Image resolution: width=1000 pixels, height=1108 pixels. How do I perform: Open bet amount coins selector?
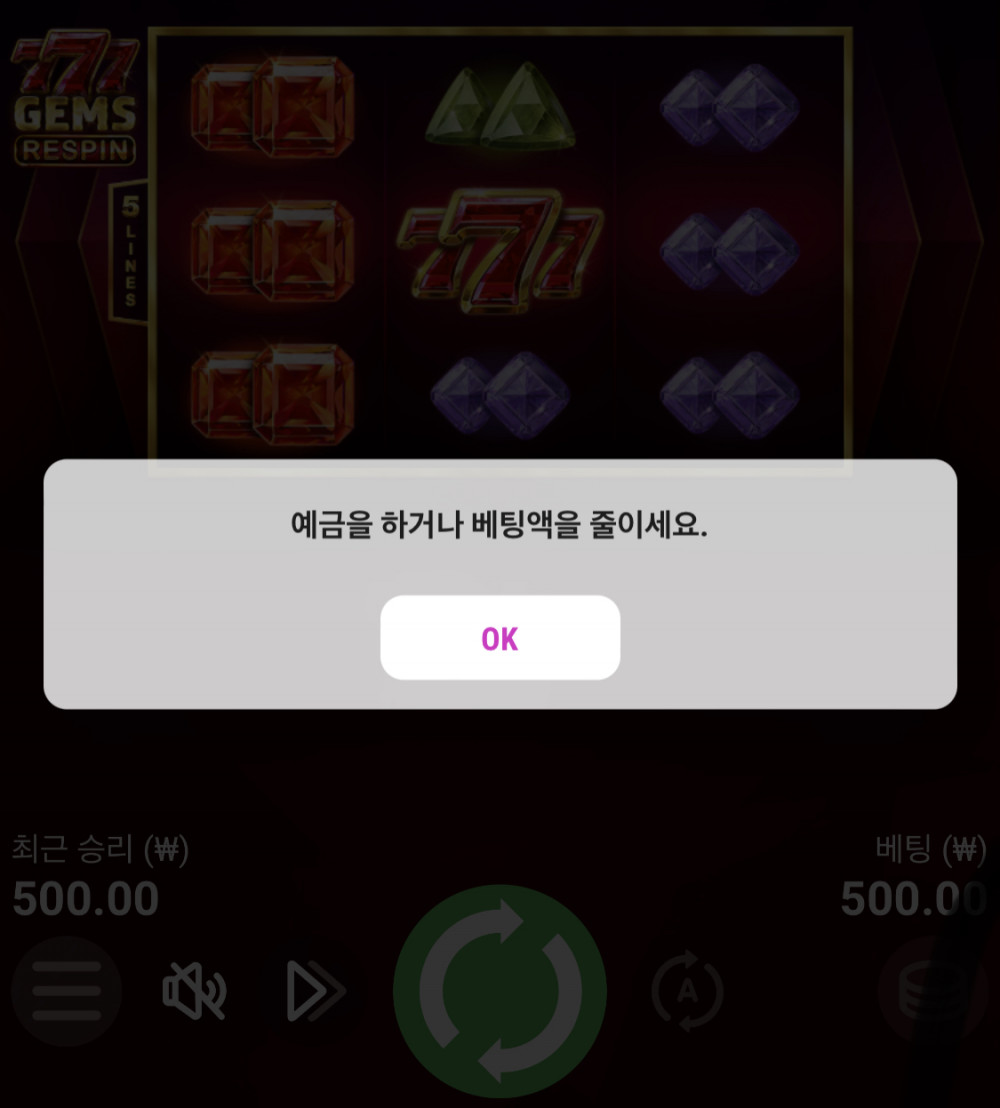pos(930,991)
